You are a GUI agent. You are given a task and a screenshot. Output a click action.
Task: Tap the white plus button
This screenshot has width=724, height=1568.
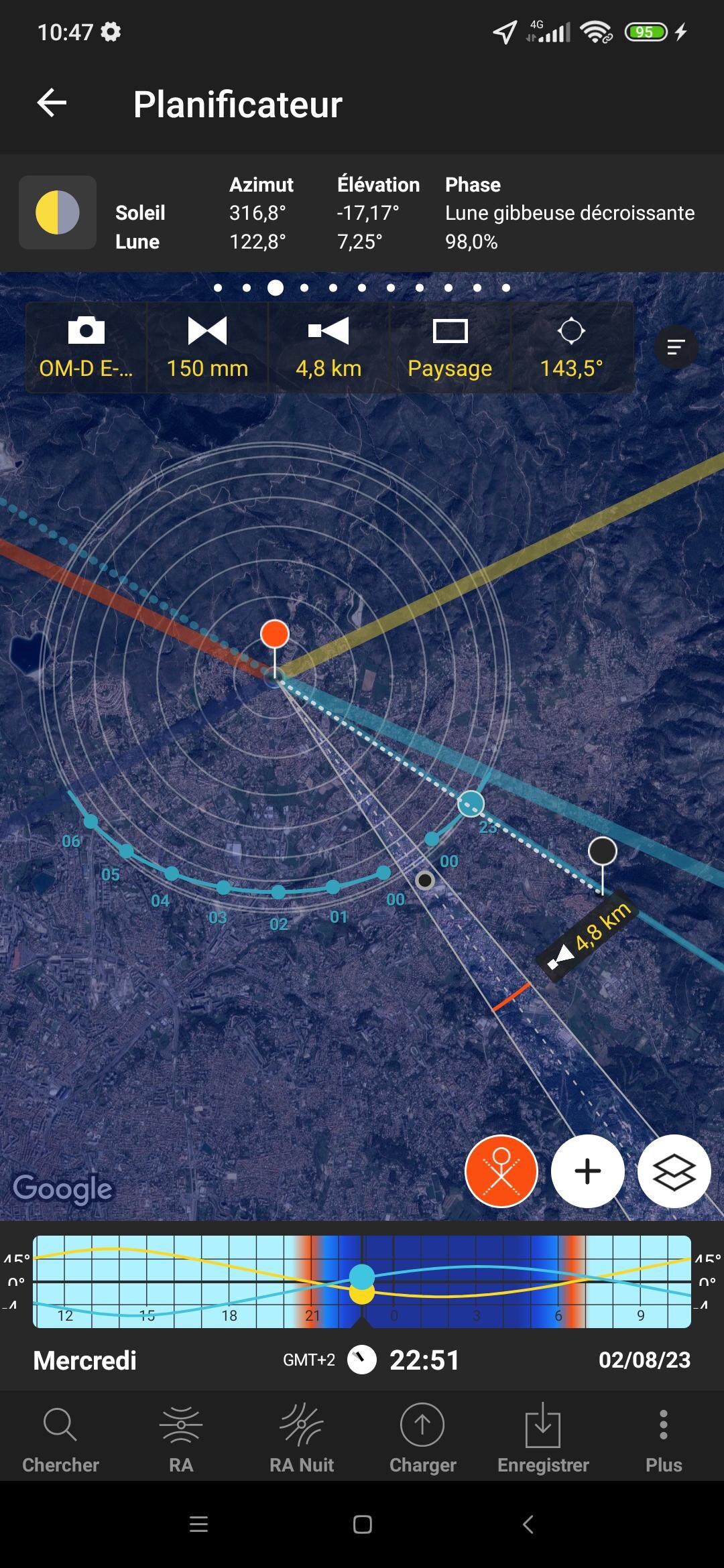click(x=588, y=1171)
